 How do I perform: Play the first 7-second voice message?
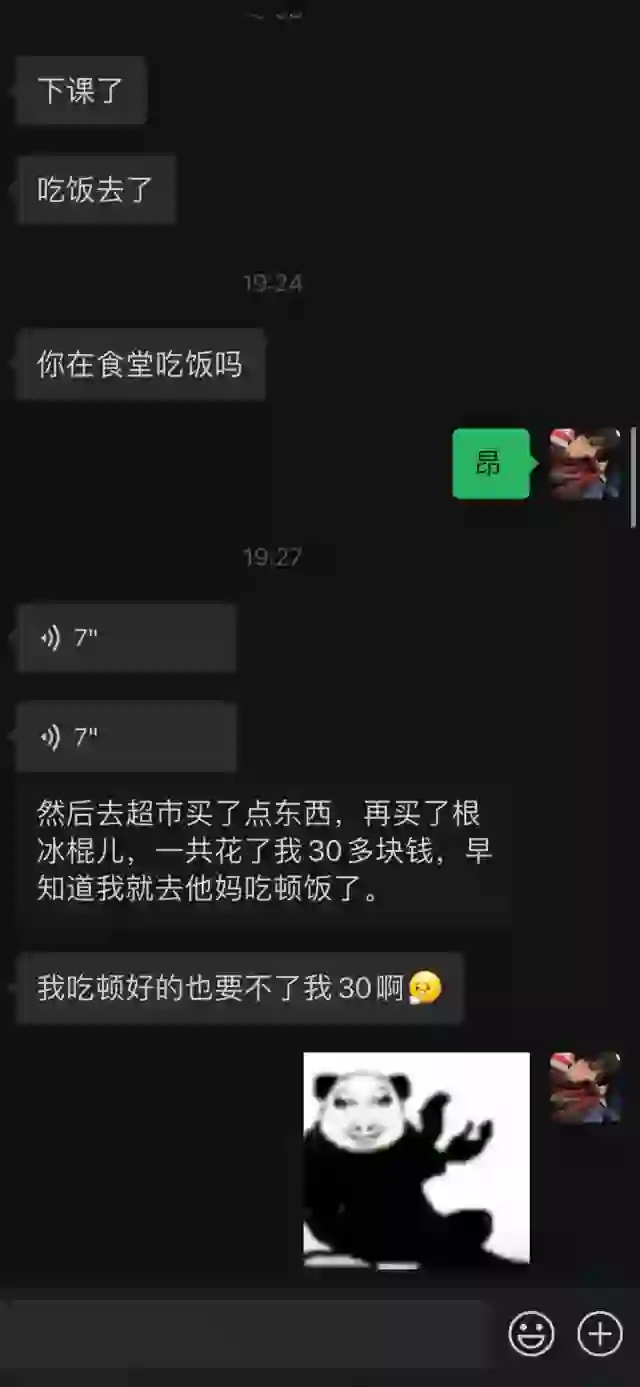pos(126,638)
